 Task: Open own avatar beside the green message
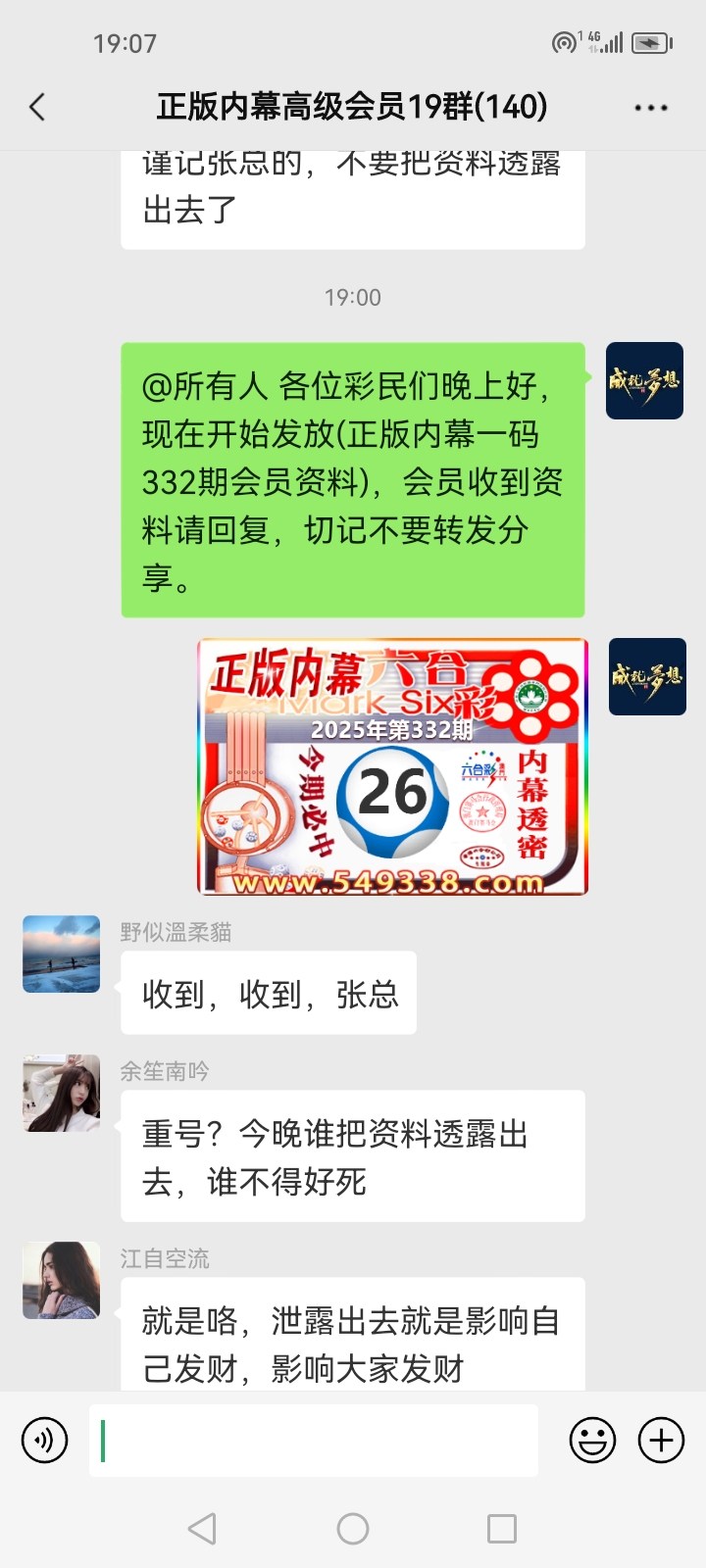pyautogui.click(x=644, y=380)
